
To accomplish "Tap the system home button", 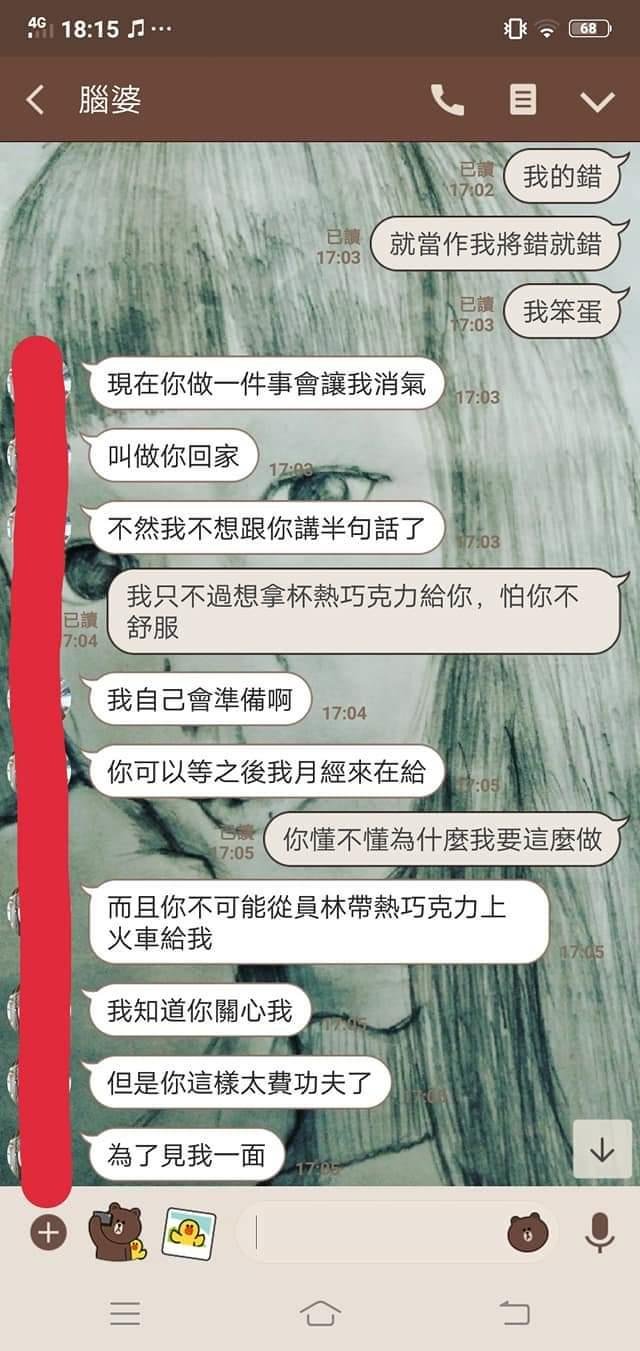I will point(320,1313).
